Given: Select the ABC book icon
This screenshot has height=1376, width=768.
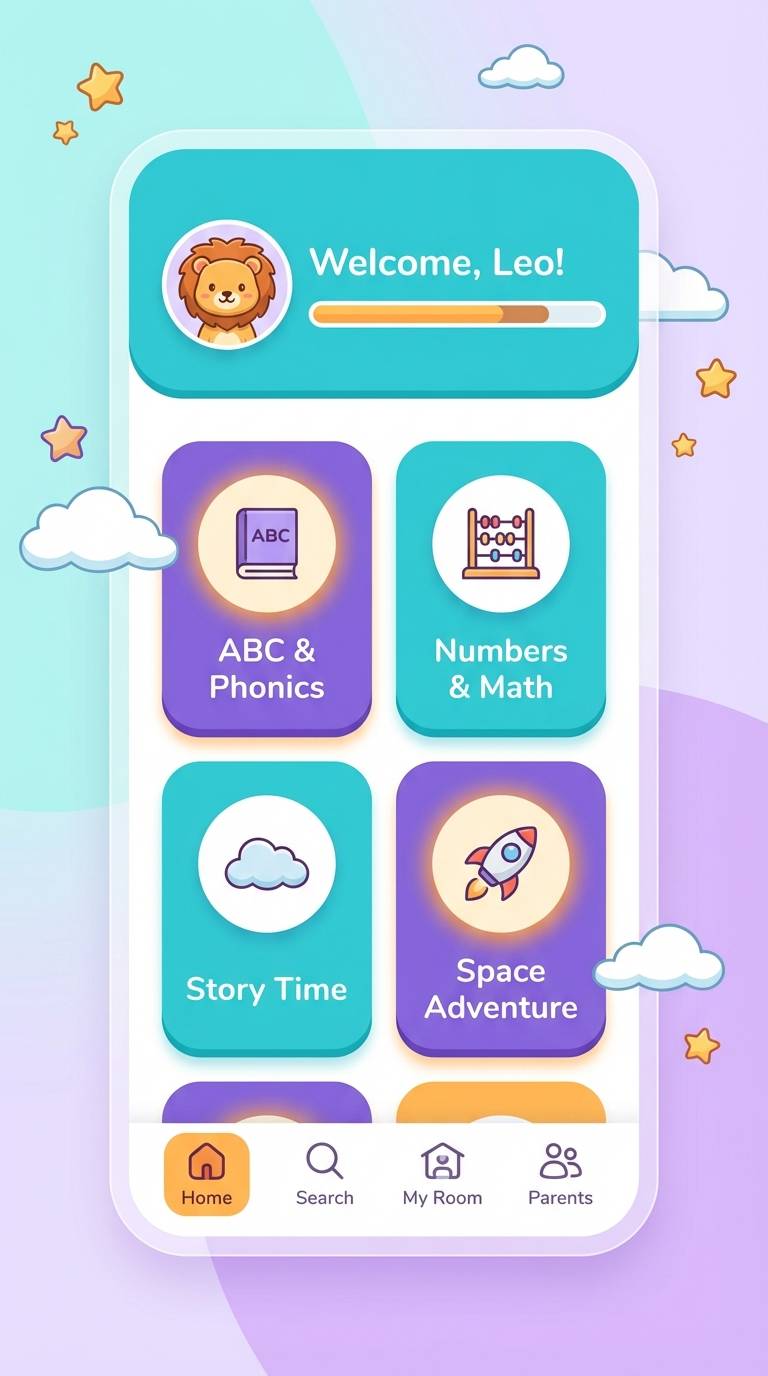Looking at the screenshot, I should coord(265,545).
